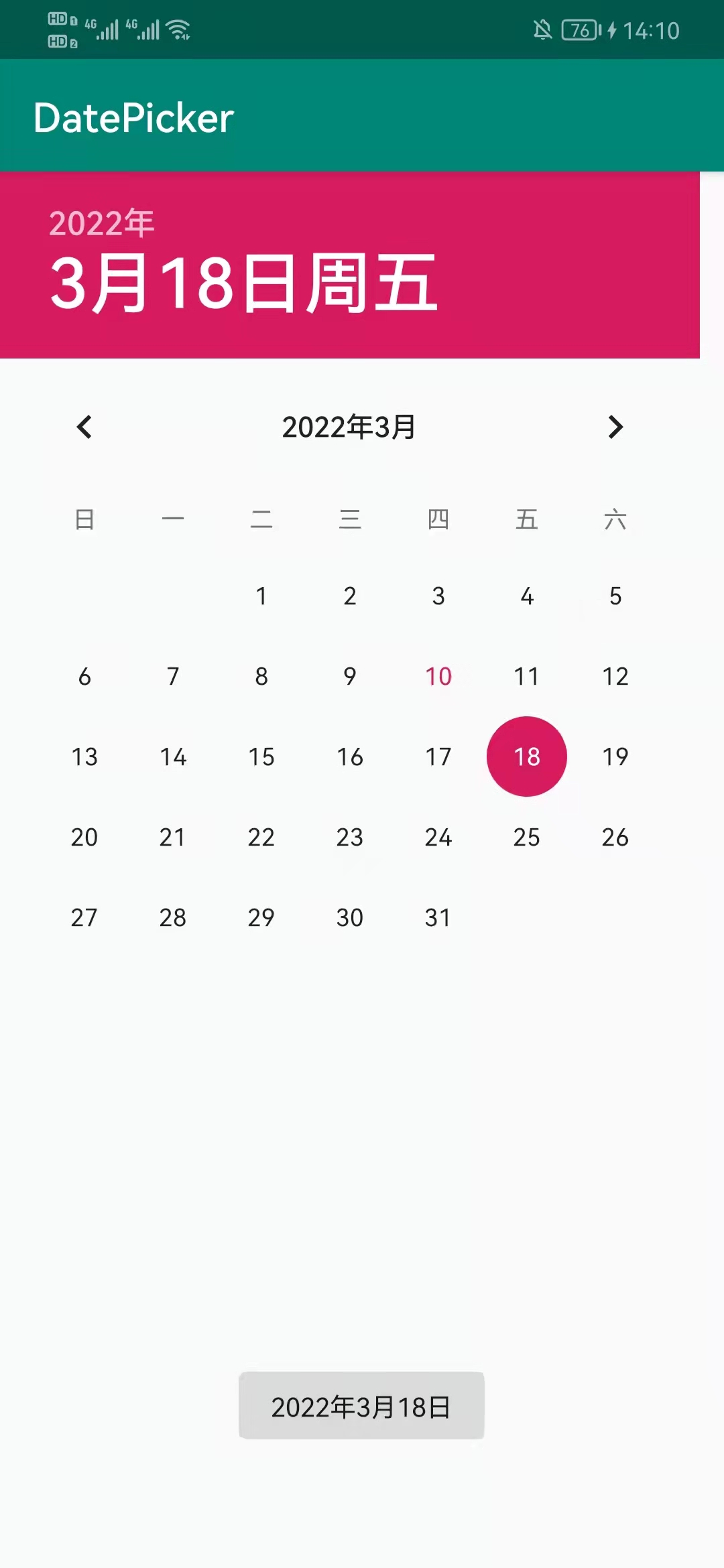Choose day 19 in the calendar

pyautogui.click(x=615, y=757)
